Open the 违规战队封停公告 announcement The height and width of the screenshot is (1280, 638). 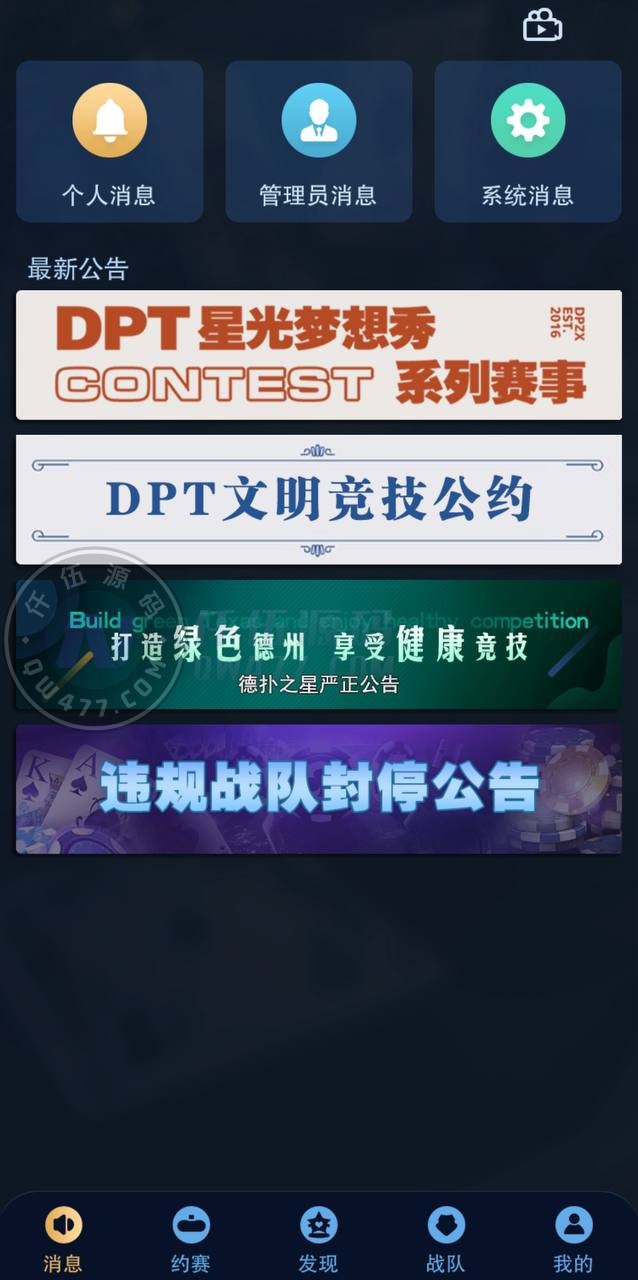318,789
